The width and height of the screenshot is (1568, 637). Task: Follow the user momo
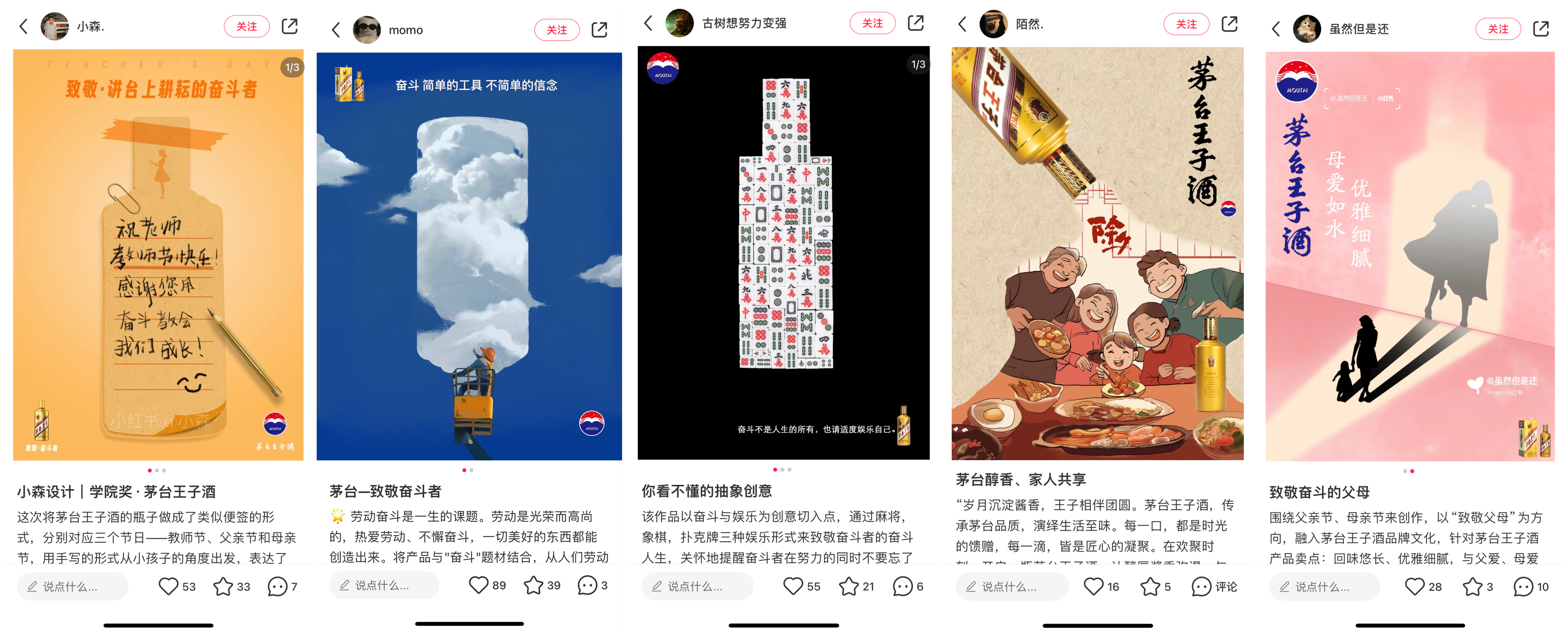[556, 29]
